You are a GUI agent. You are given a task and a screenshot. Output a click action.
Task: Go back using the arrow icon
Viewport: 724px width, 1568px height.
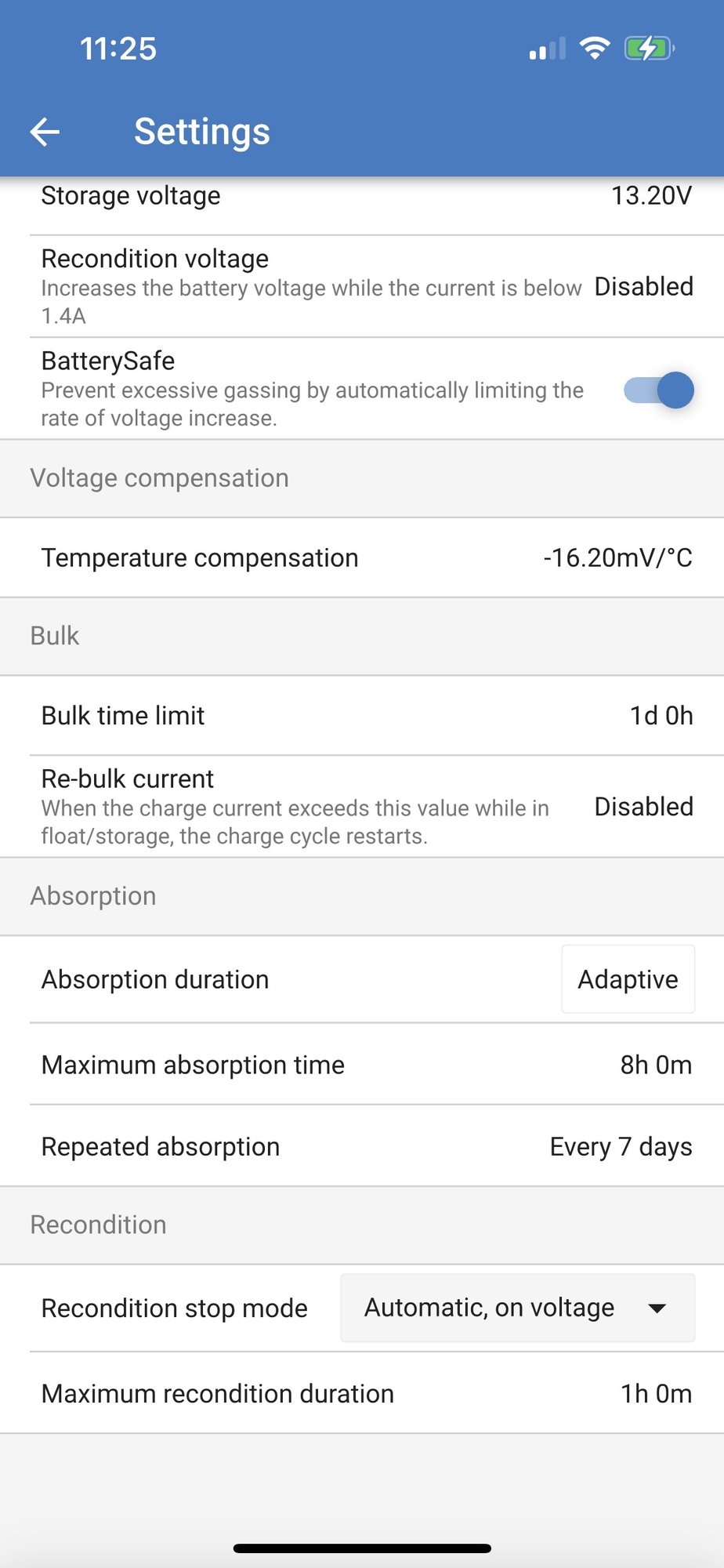(x=45, y=132)
